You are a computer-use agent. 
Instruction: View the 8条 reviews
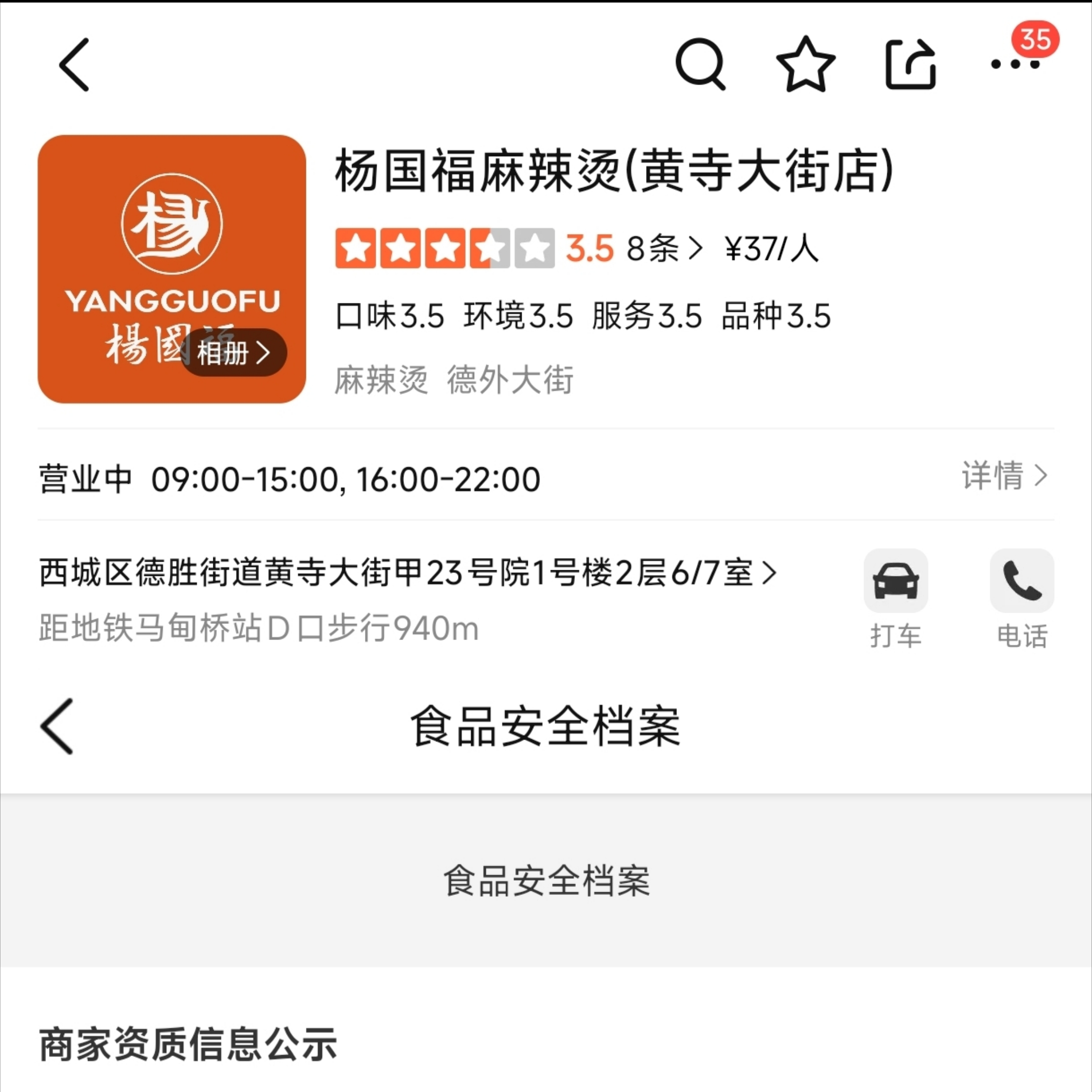pyautogui.click(x=664, y=248)
